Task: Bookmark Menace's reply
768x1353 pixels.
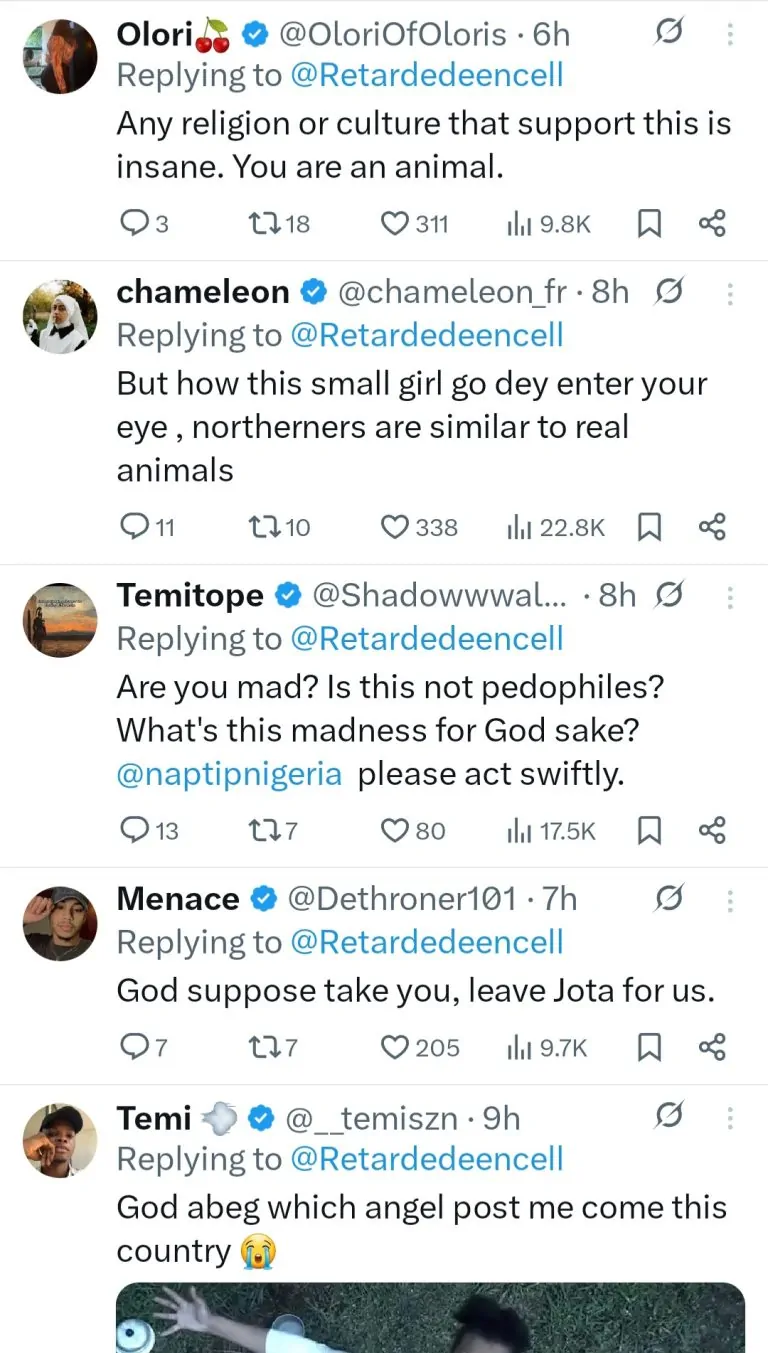Action: pos(650,1047)
